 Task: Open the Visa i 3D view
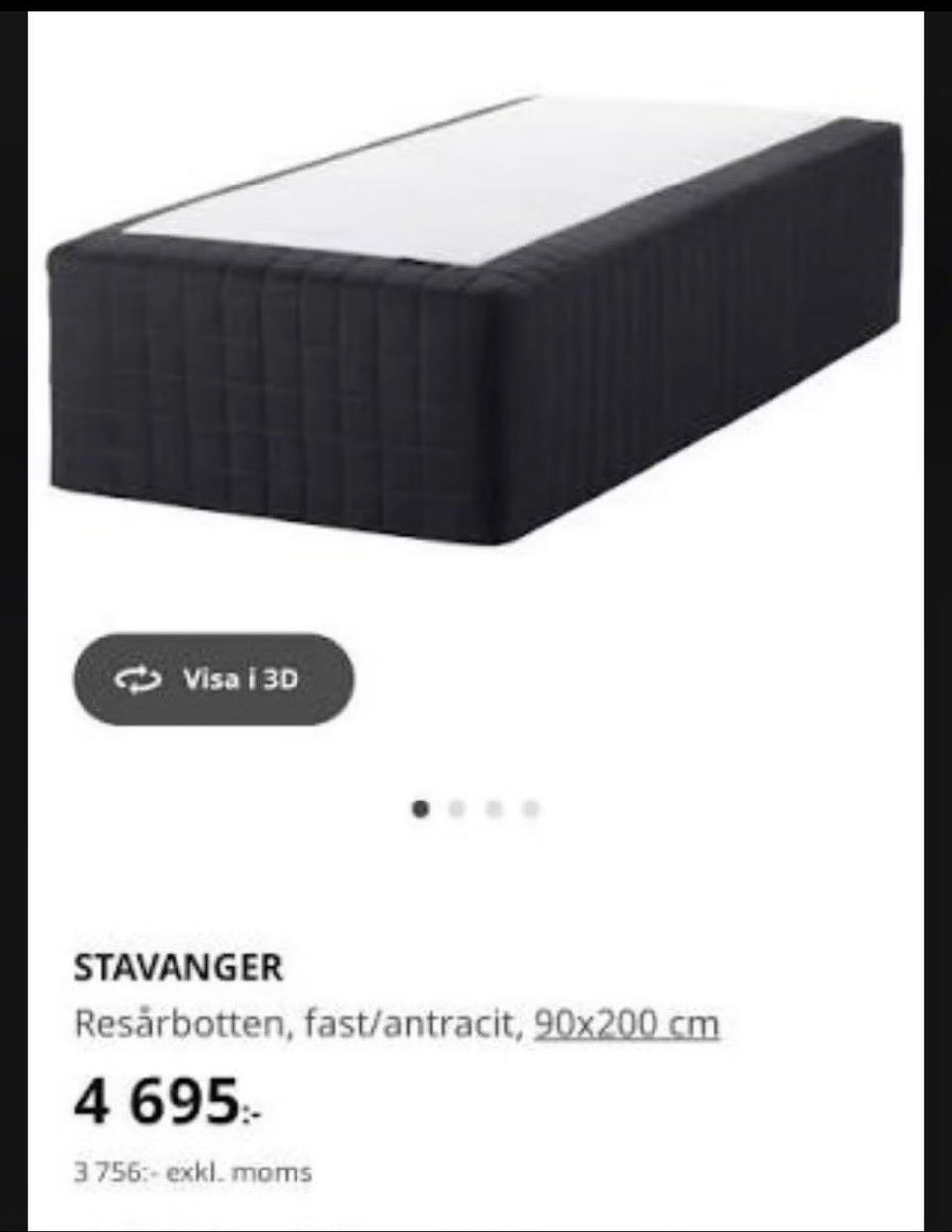pos(213,679)
